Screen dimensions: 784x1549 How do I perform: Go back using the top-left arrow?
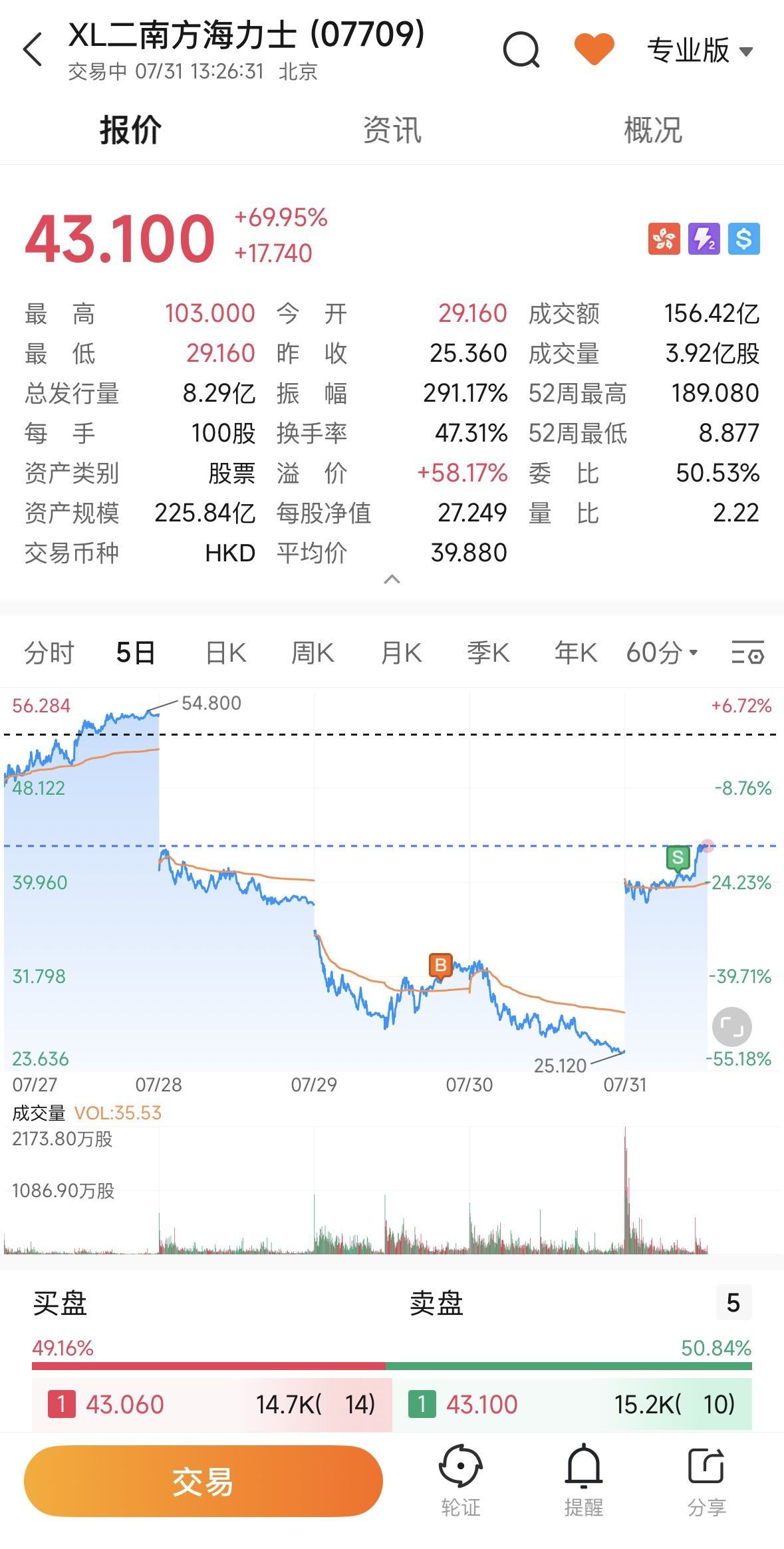click(x=33, y=50)
